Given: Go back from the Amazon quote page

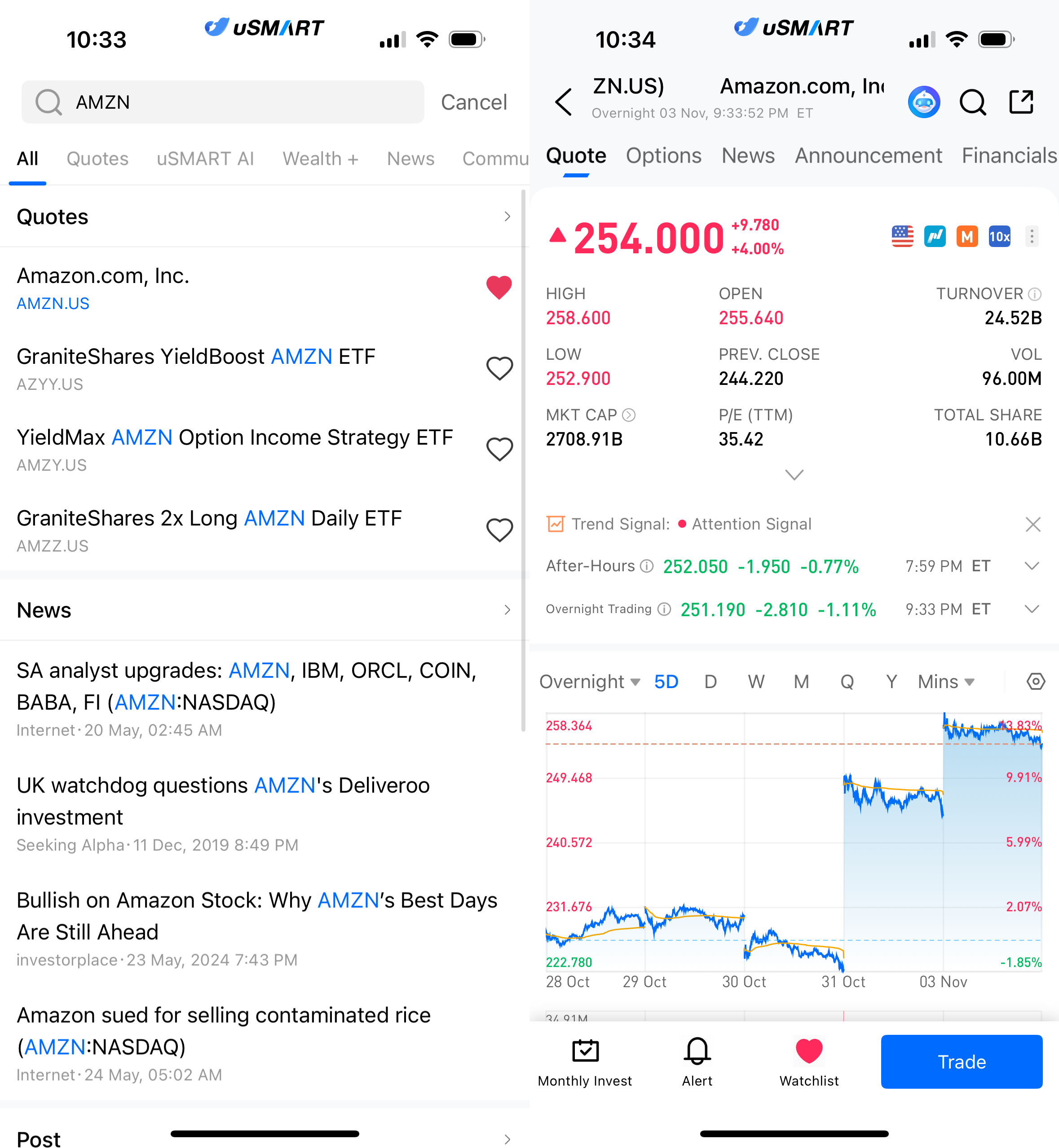Looking at the screenshot, I should click(564, 102).
